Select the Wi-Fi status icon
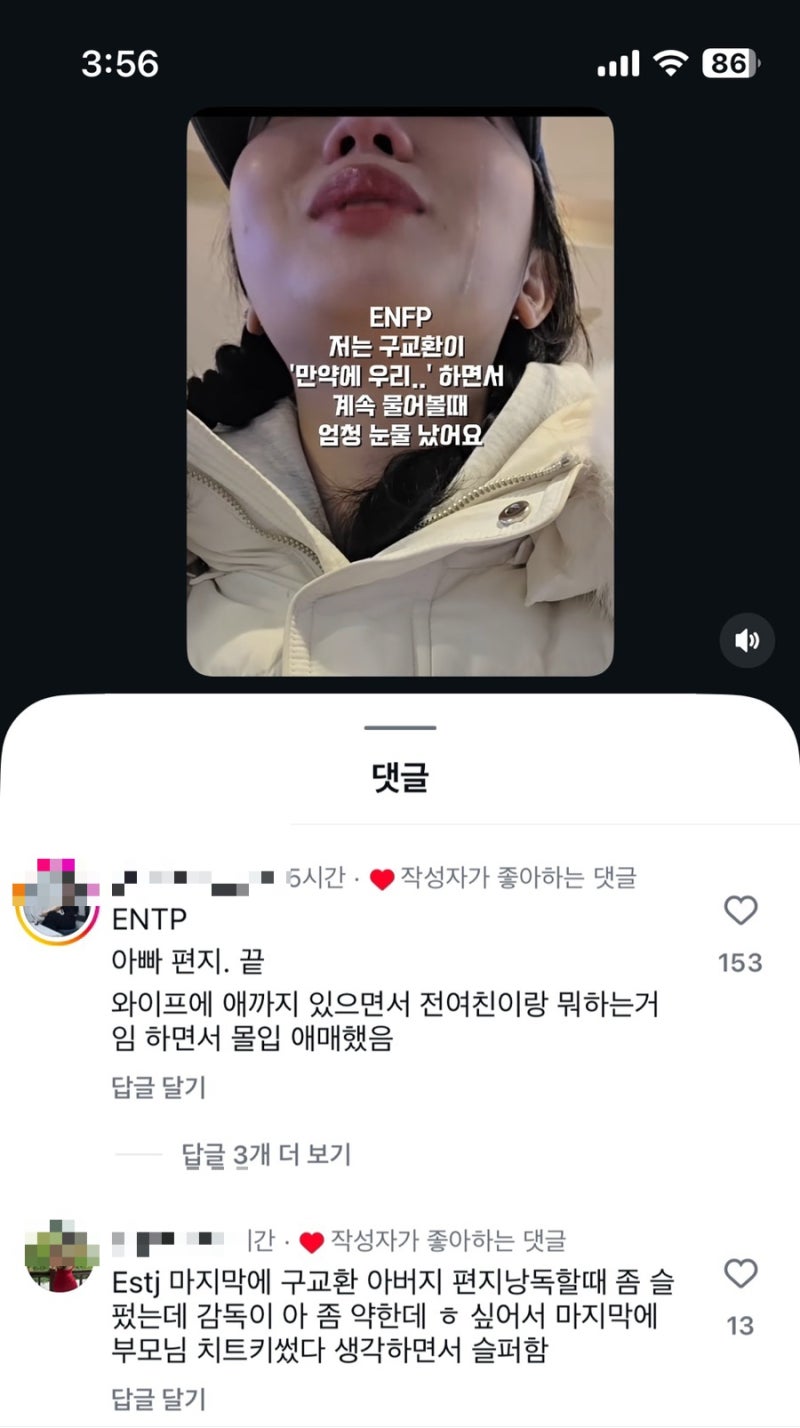 (673, 63)
